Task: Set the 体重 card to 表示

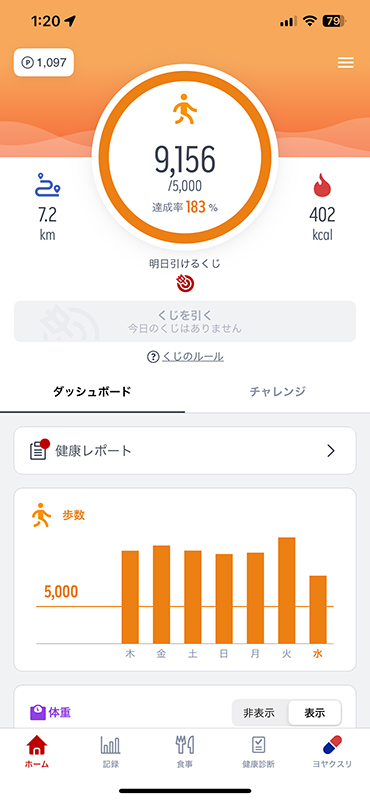Action: (x=314, y=713)
